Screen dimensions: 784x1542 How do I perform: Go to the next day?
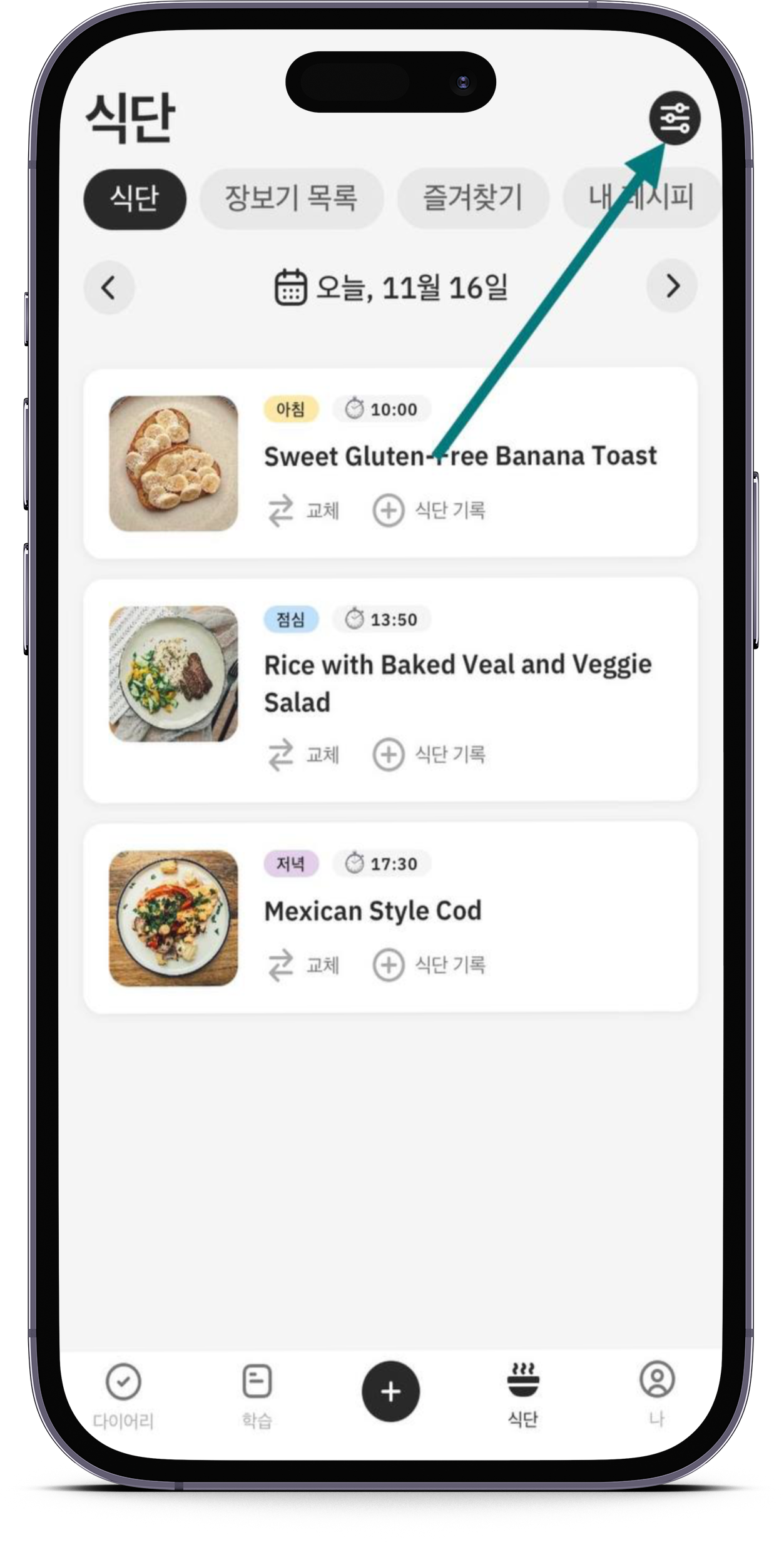coord(672,287)
